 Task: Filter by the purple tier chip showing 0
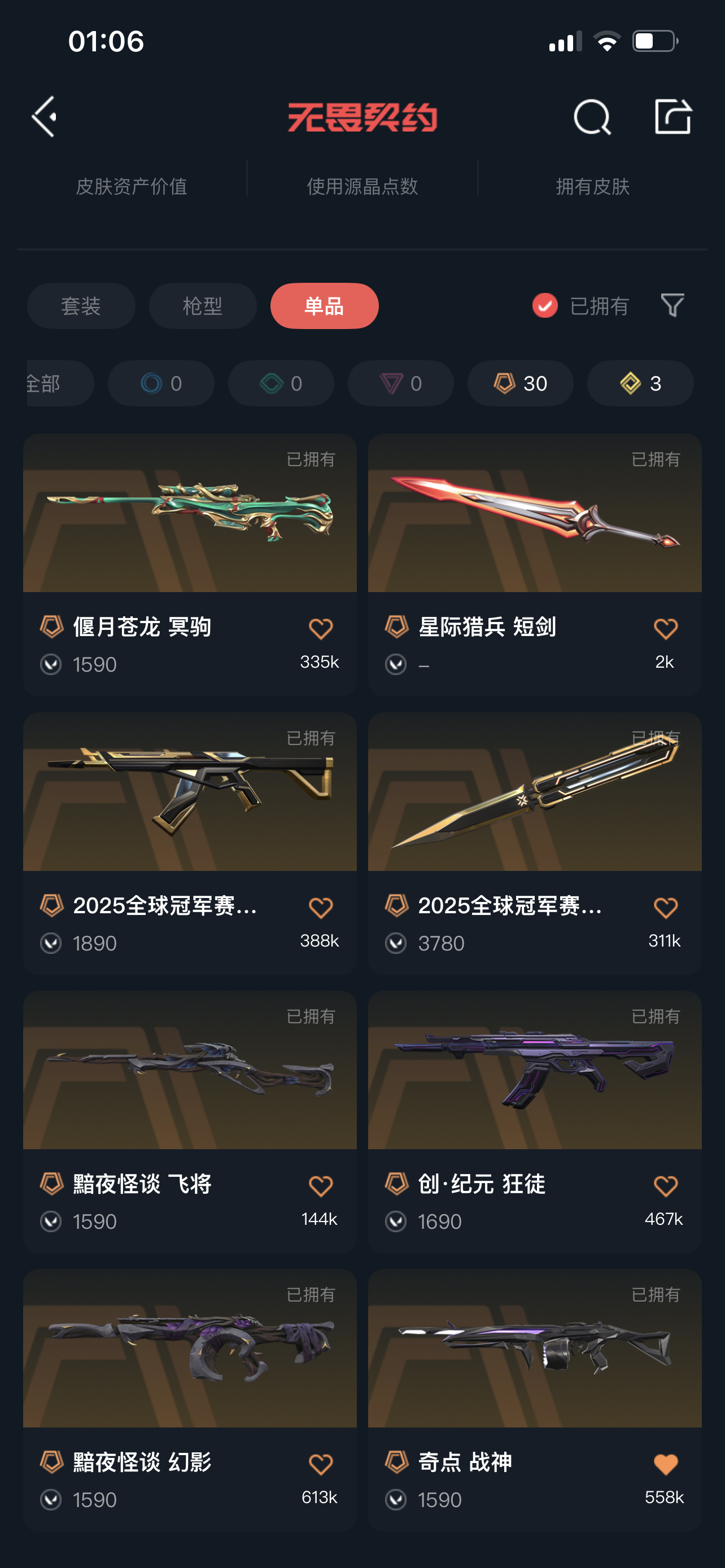(x=400, y=383)
